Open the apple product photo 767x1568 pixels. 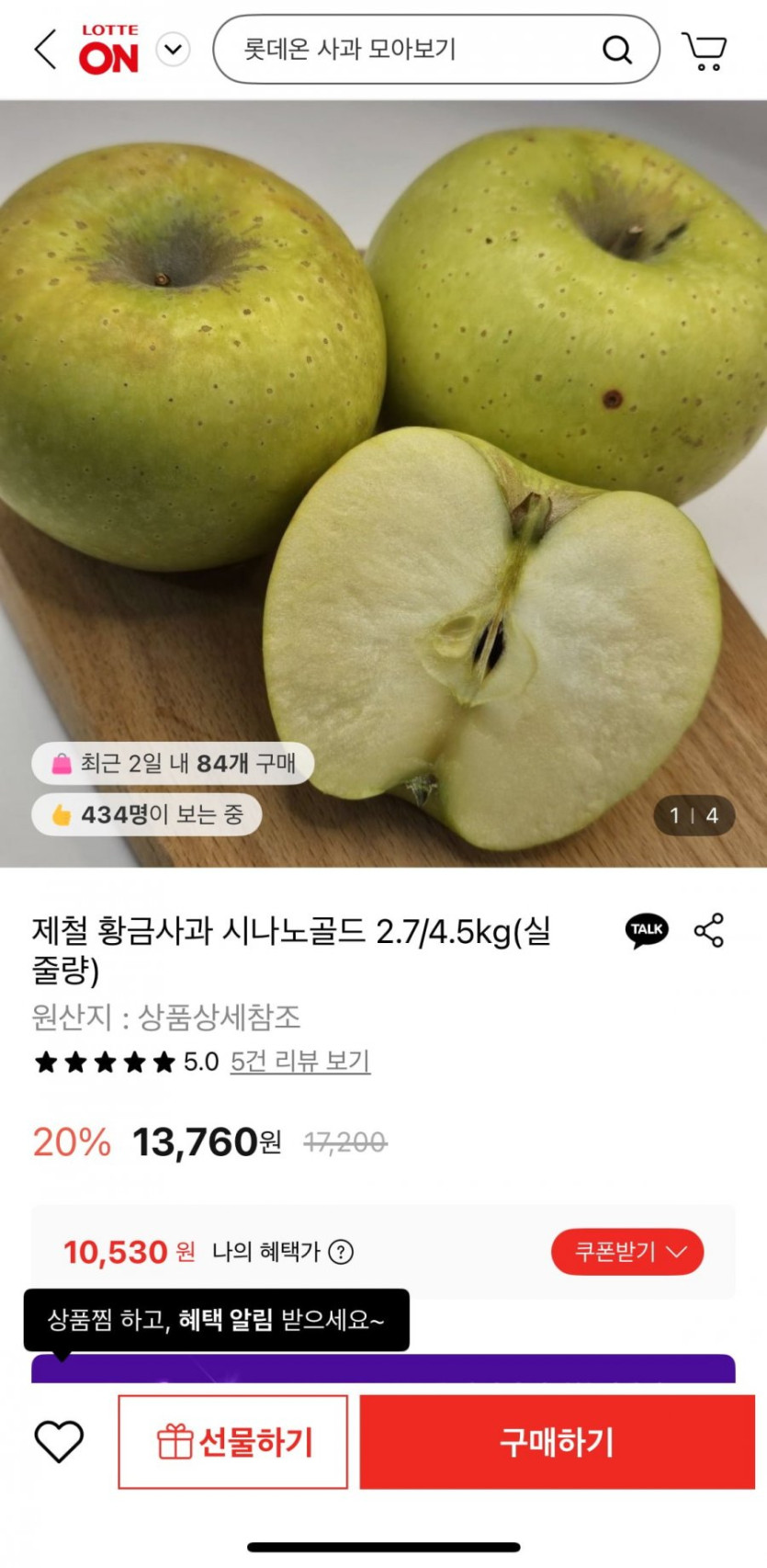(x=383, y=483)
